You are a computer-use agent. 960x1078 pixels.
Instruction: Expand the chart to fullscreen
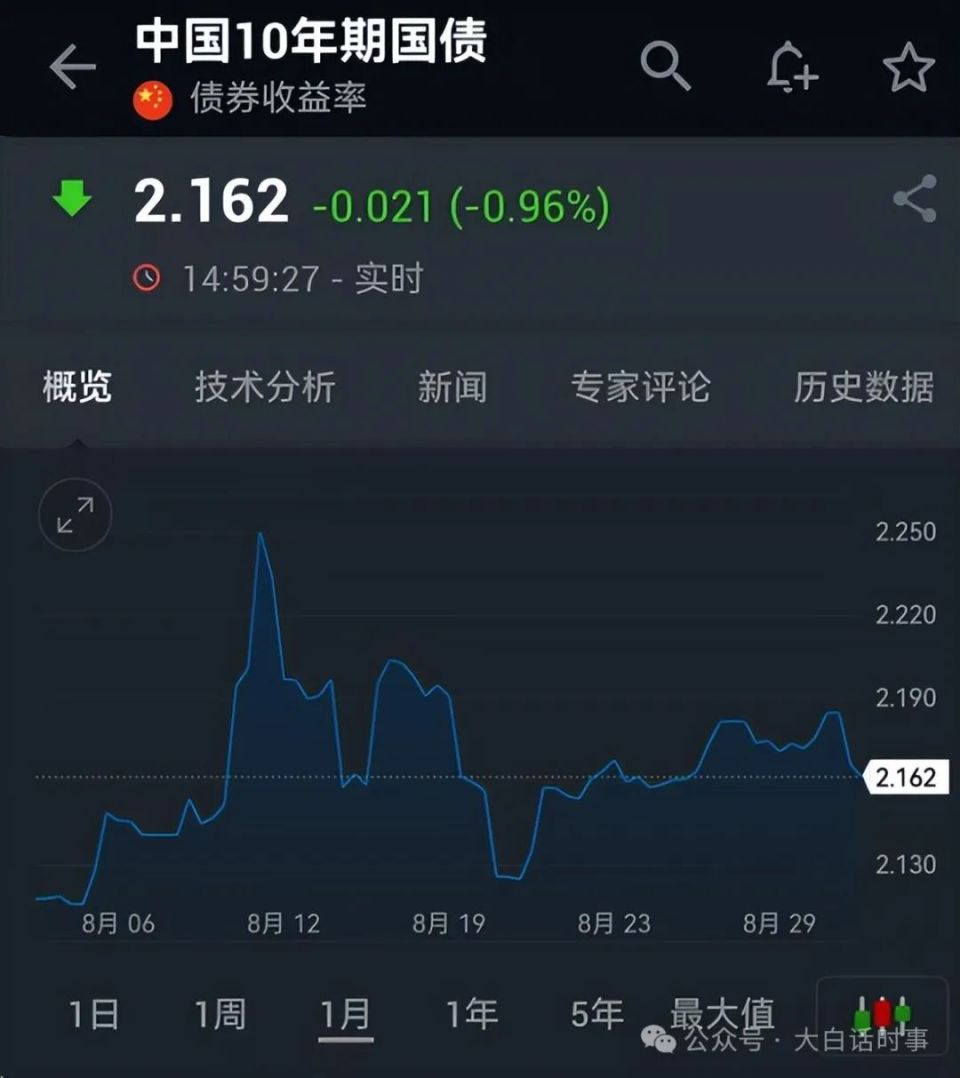click(73, 515)
